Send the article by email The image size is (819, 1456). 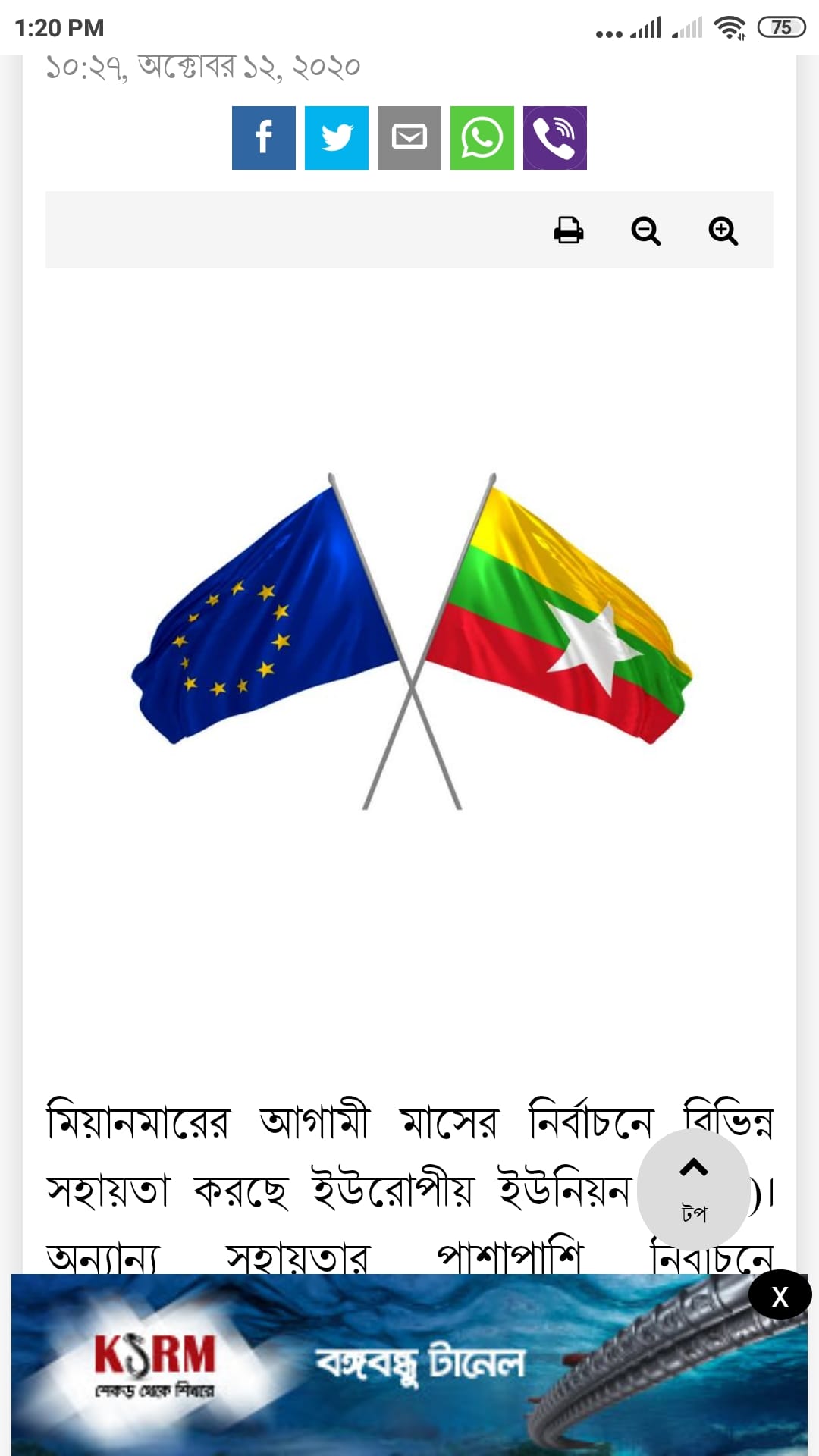pyautogui.click(x=409, y=138)
